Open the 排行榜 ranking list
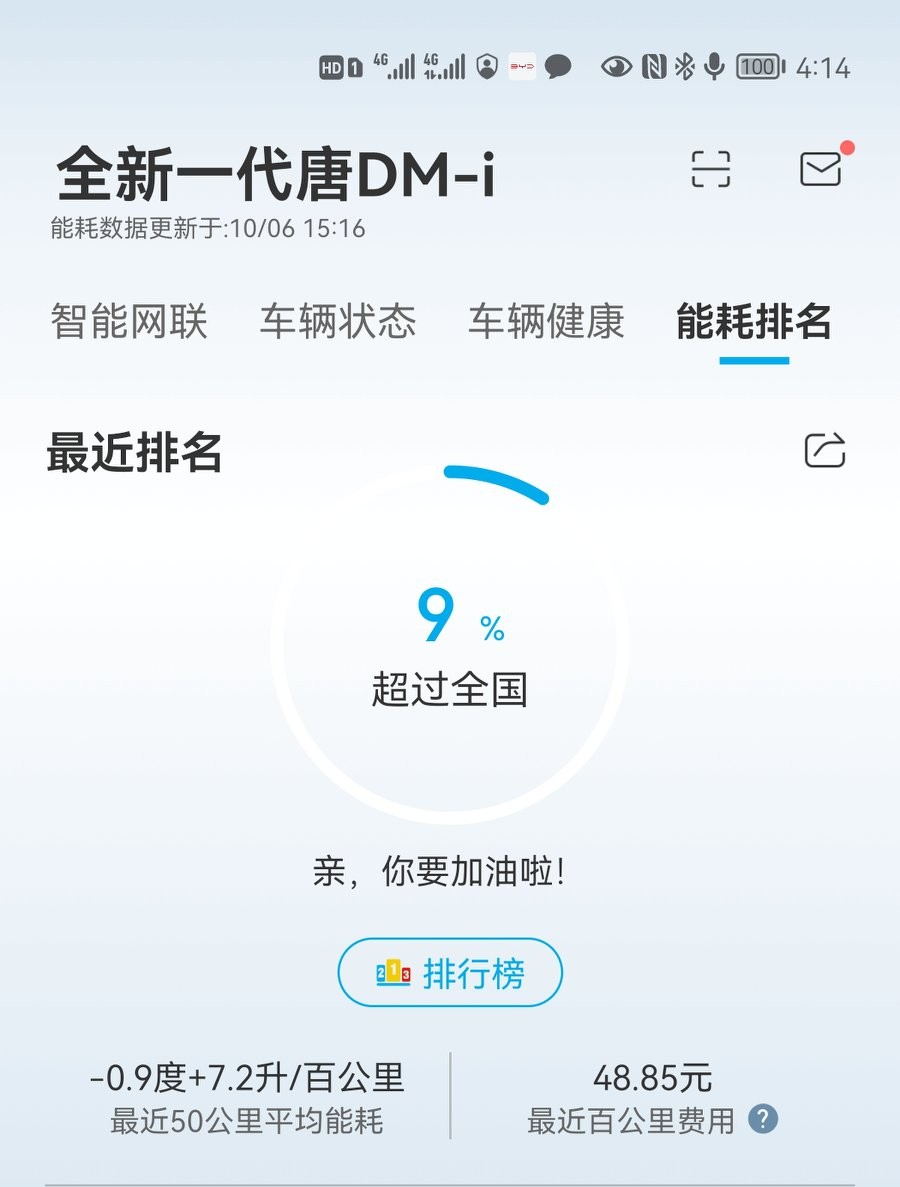This screenshot has width=900, height=1187. click(x=449, y=972)
